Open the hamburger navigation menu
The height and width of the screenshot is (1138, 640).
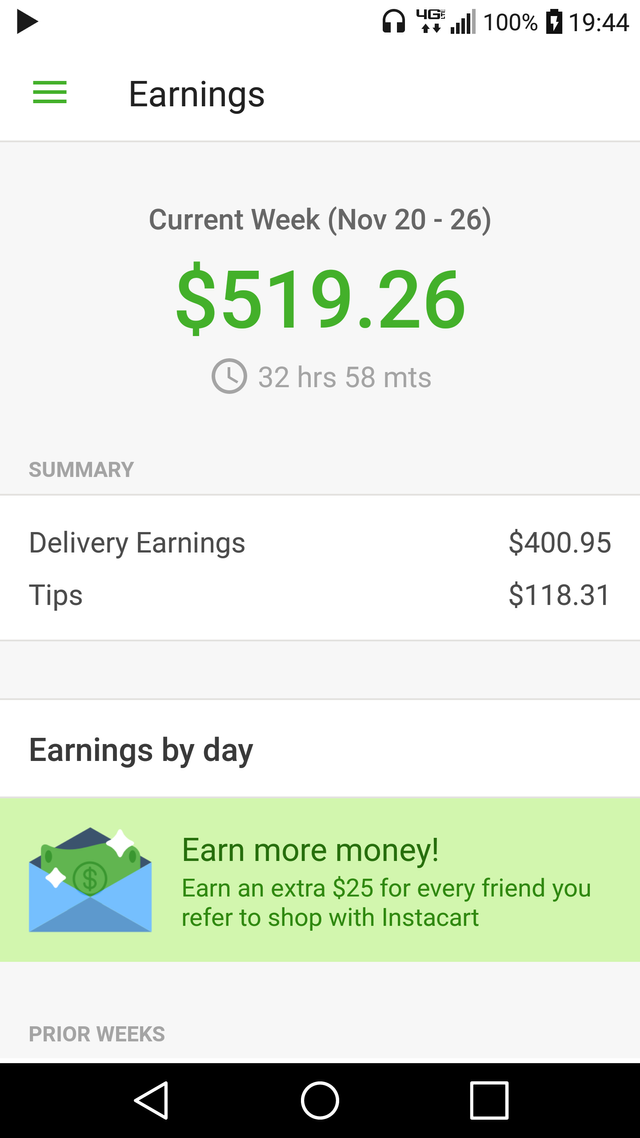click(x=50, y=93)
